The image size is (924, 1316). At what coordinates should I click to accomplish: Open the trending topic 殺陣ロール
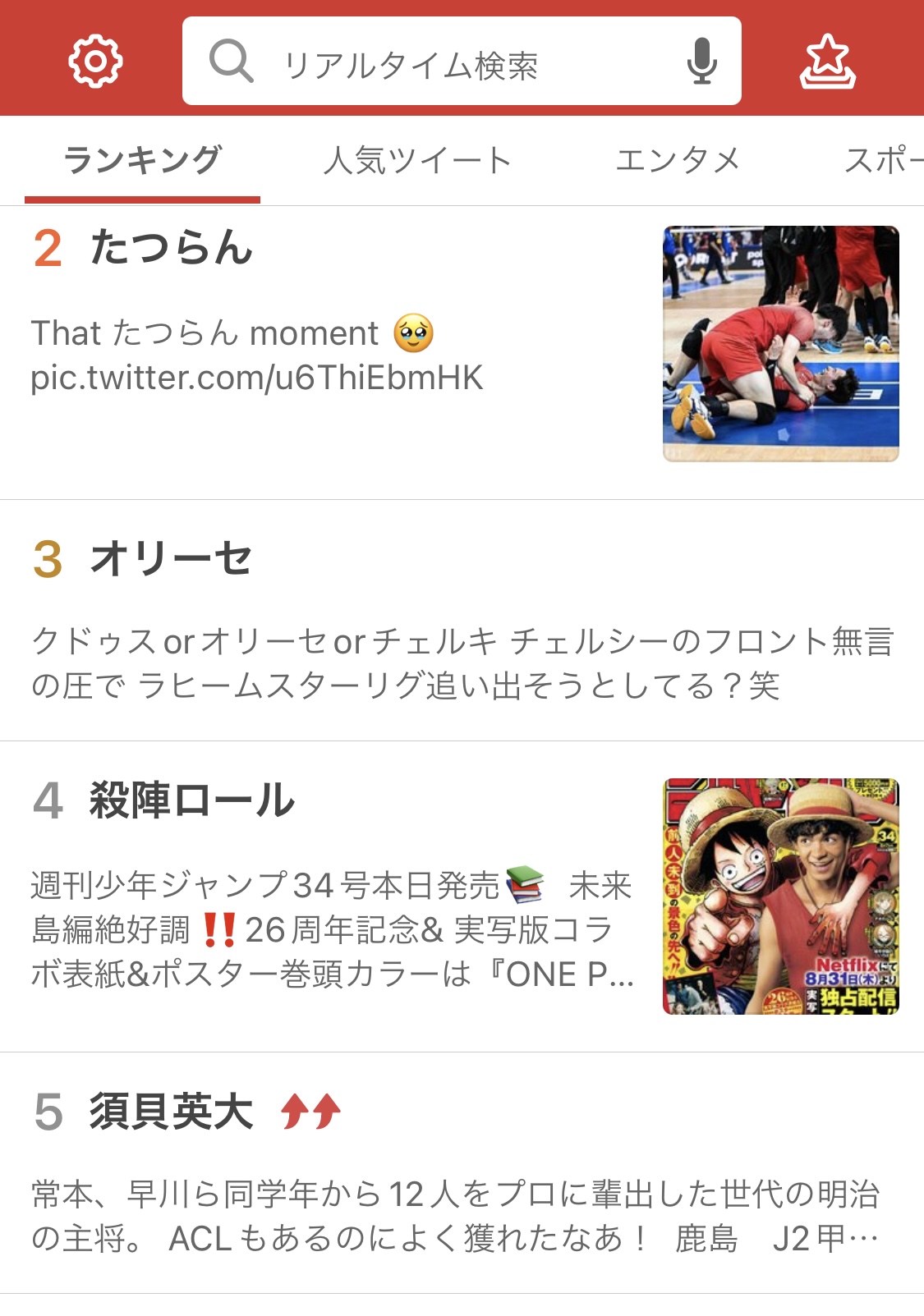[x=191, y=800]
